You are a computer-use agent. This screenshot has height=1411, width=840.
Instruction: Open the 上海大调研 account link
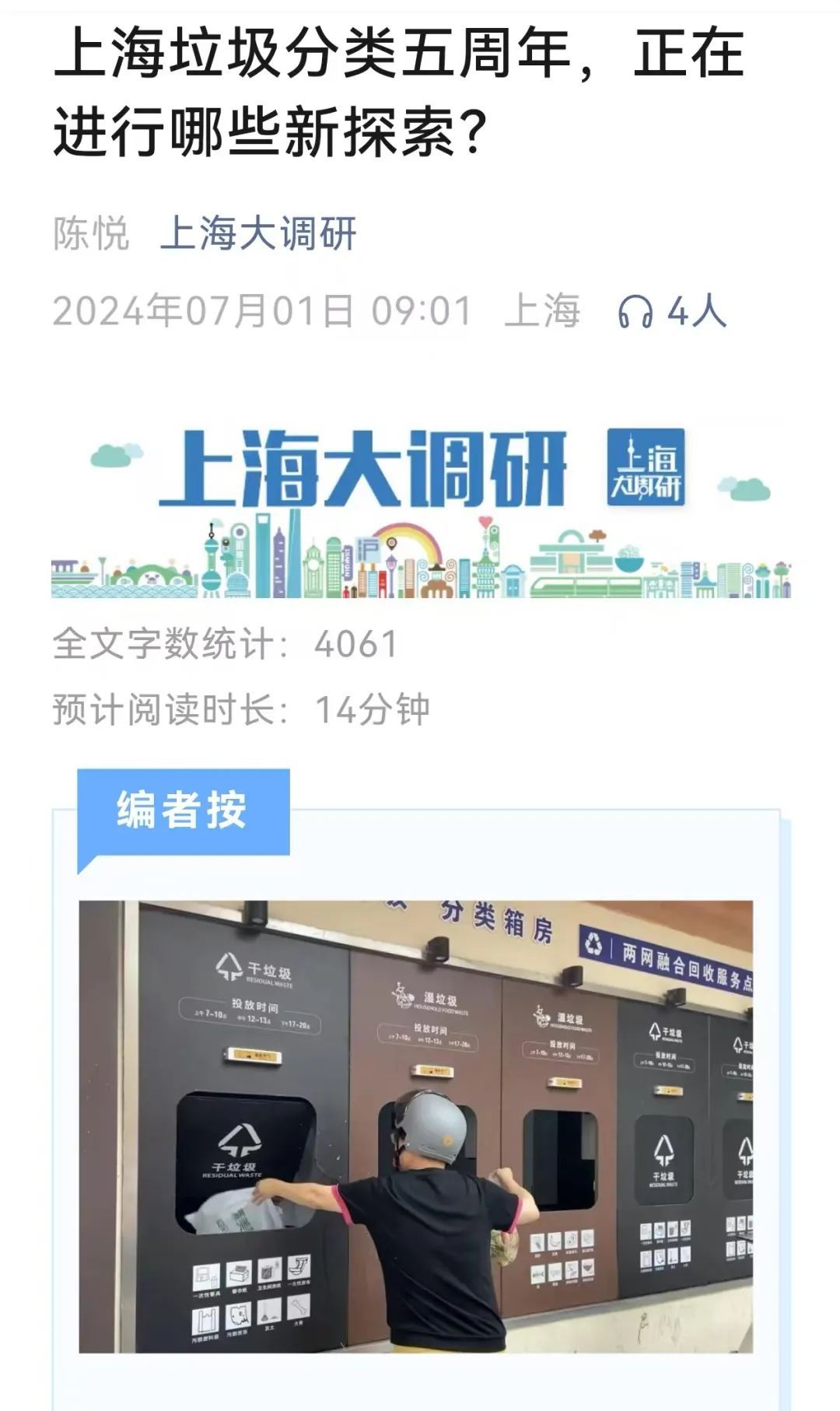(257, 233)
